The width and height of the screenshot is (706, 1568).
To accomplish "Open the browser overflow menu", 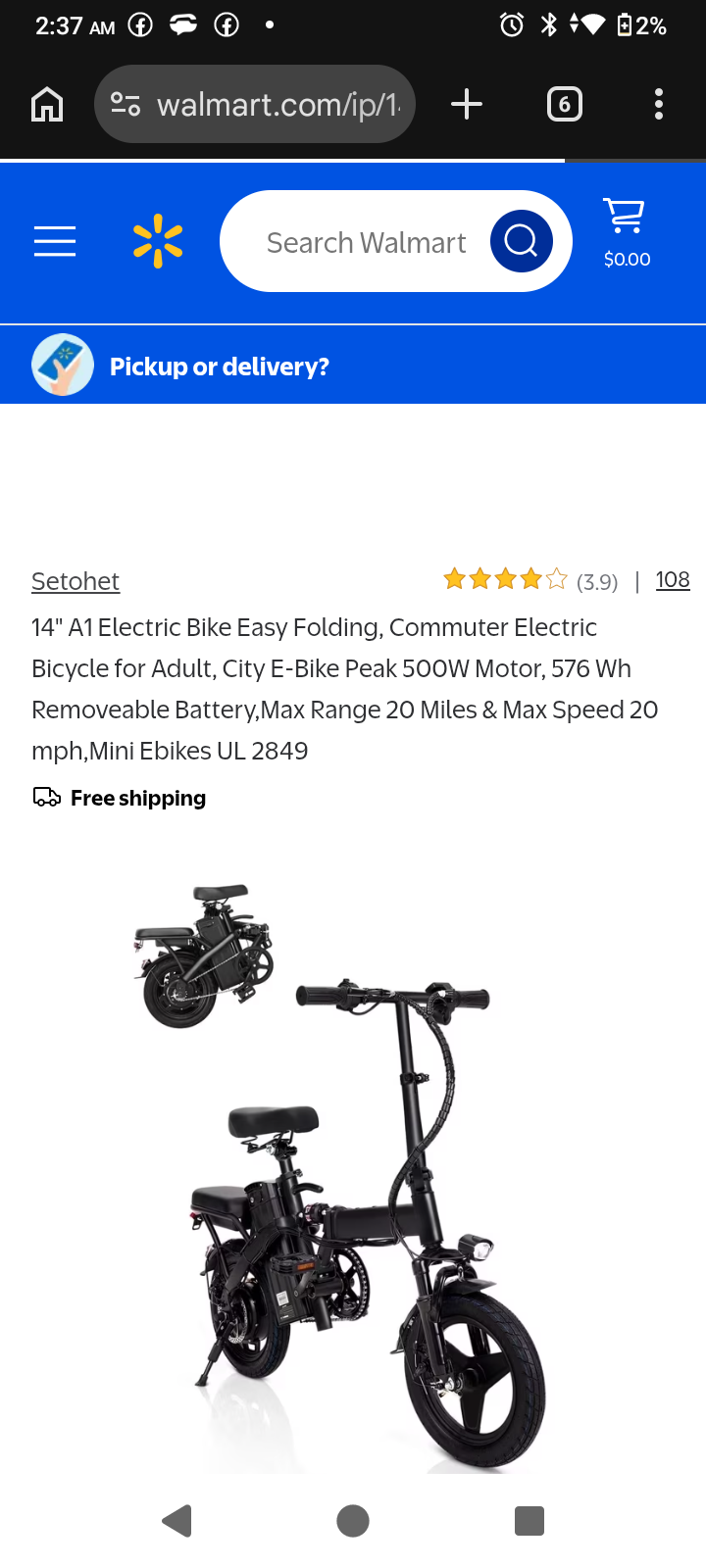I will pyautogui.click(x=659, y=104).
